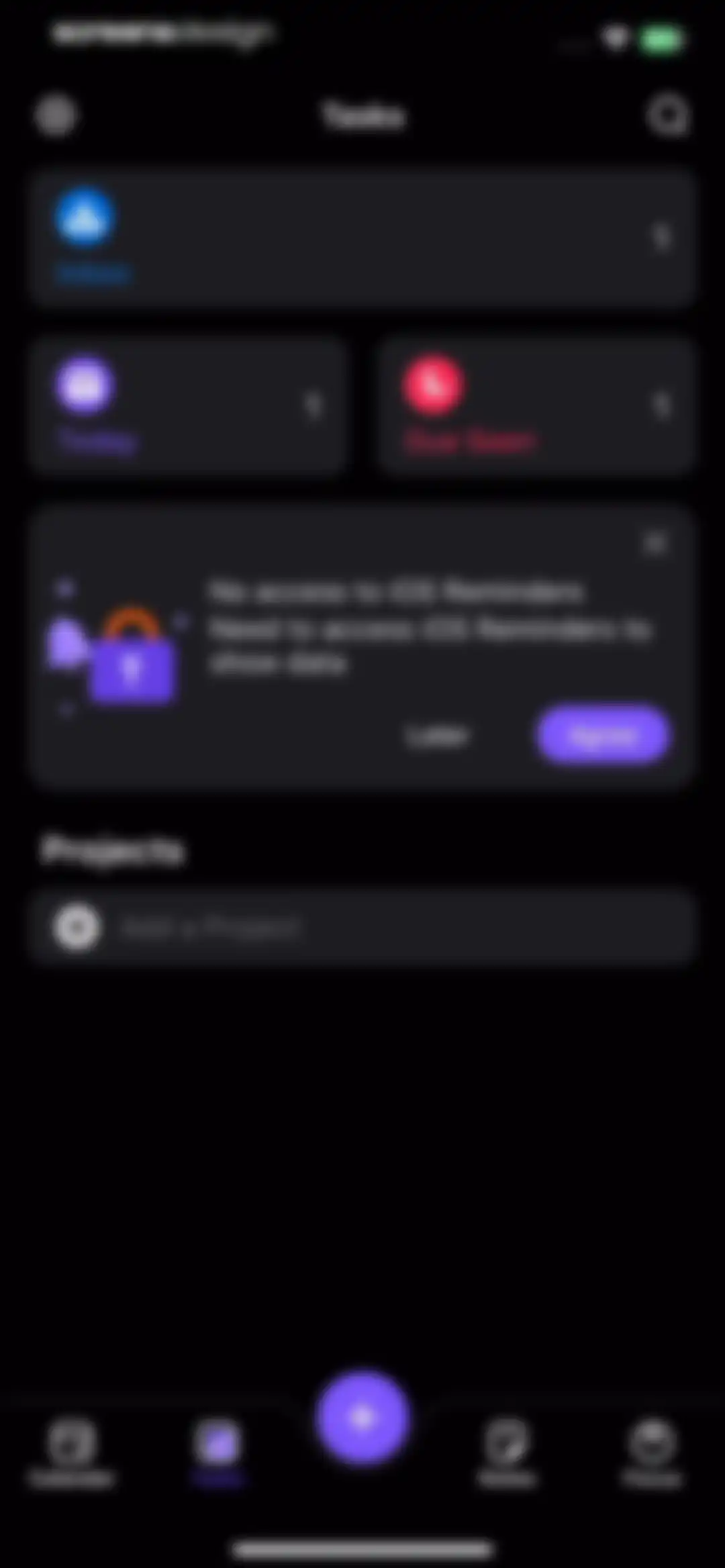Tap the purple plus floating button
The height and width of the screenshot is (1568, 725).
coord(362,1417)
